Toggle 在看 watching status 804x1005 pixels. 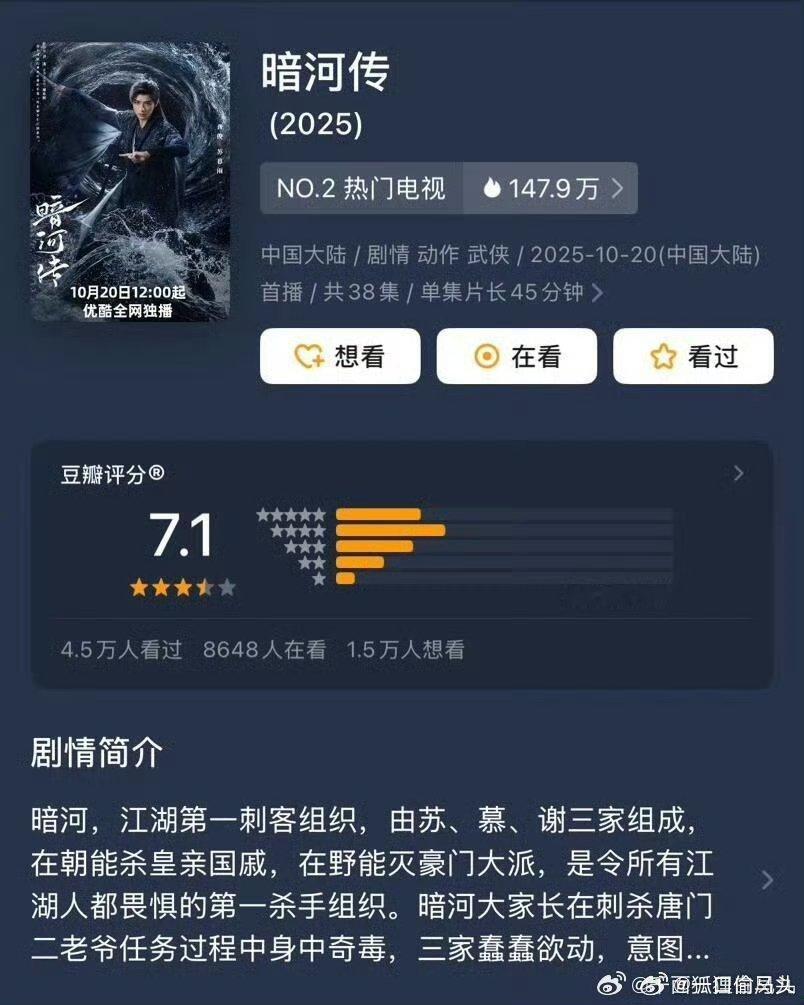(516, 356)
